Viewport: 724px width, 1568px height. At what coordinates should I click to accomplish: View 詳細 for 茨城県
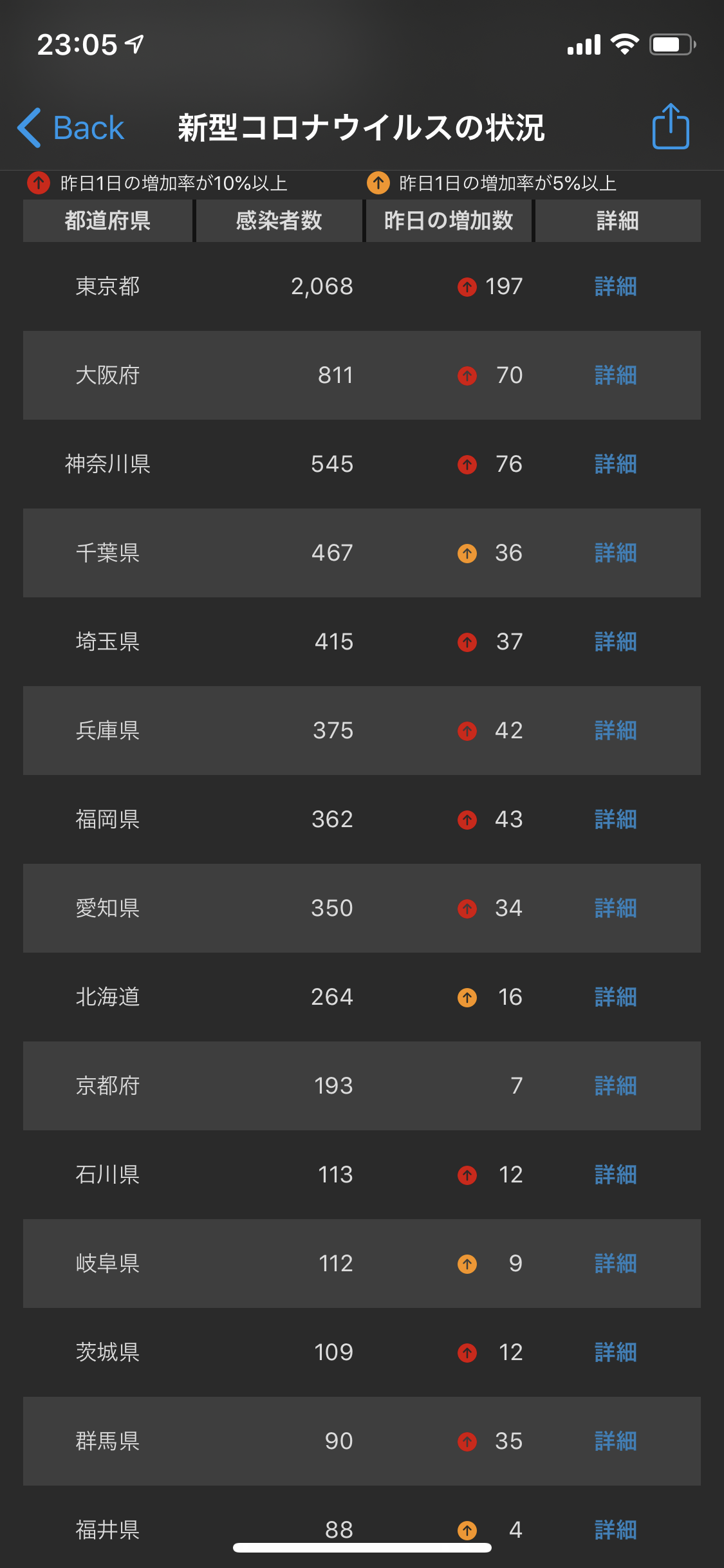pos(616,1352)
